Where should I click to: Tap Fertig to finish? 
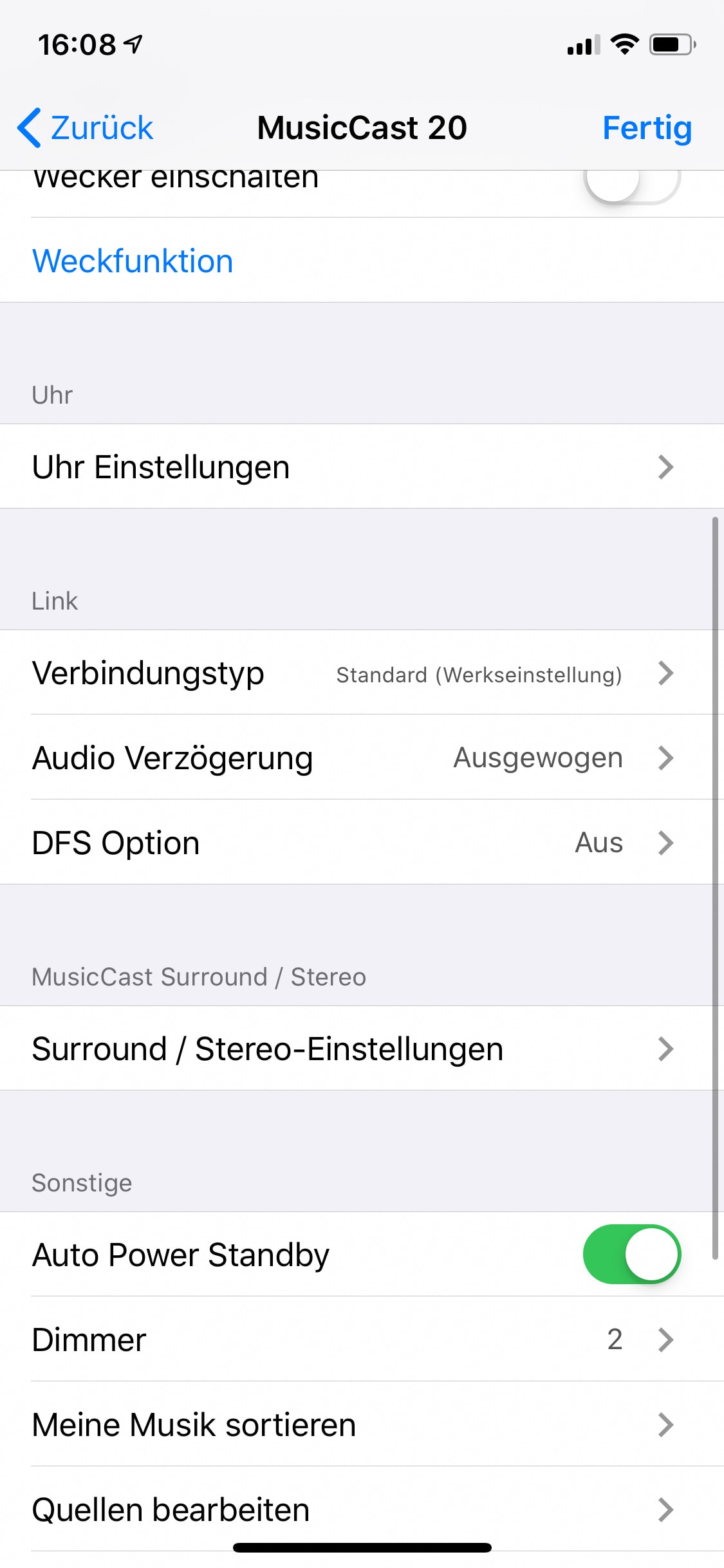(x=646, y=127)
